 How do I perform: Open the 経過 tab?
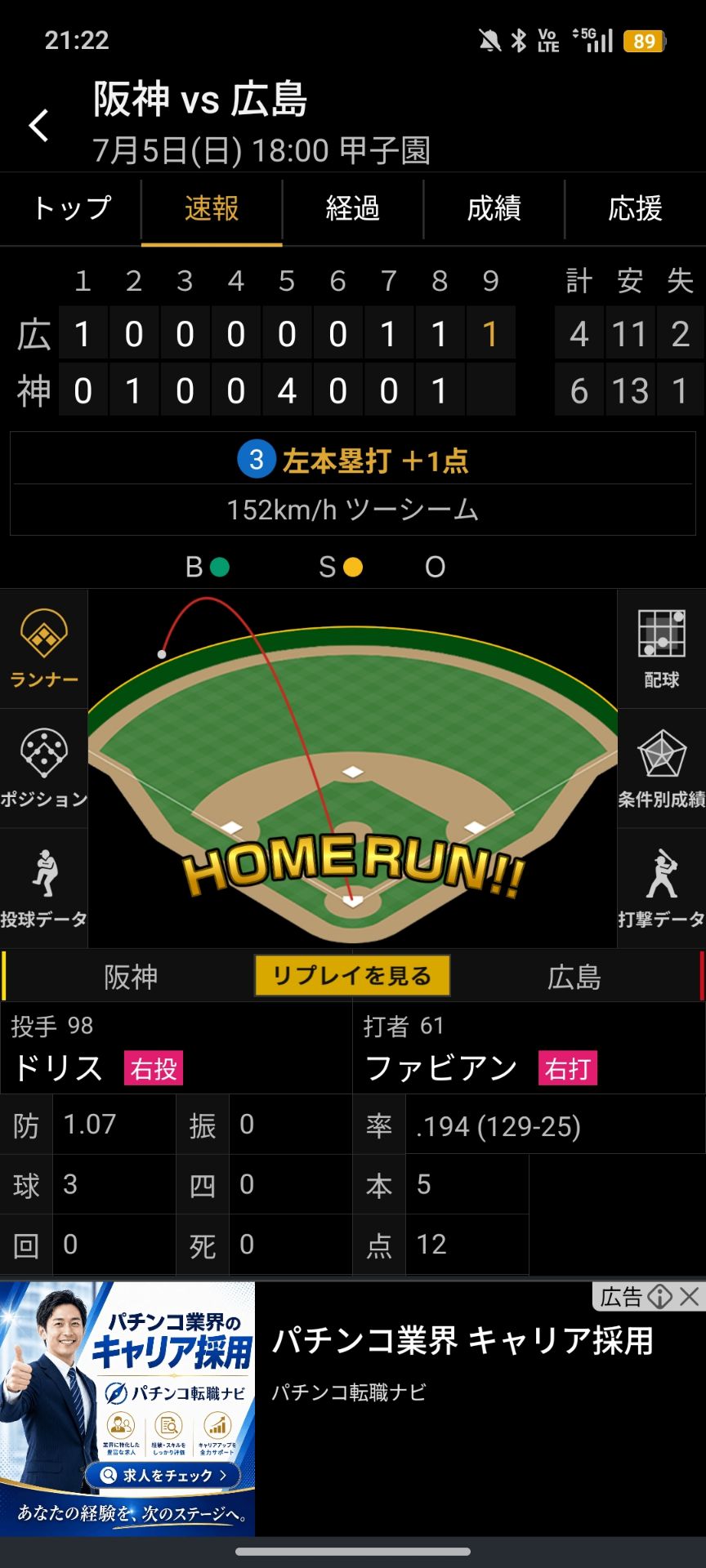click(353, 208)
